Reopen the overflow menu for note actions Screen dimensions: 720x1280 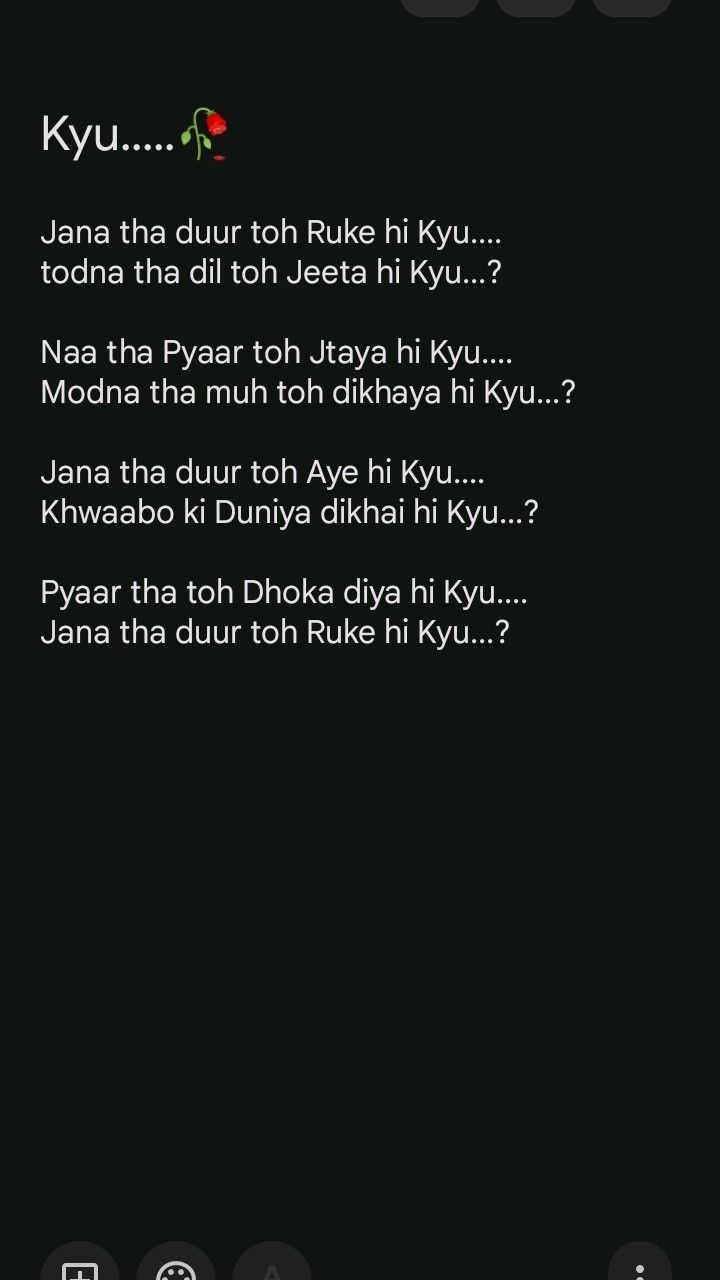(x=641, y=1270)
